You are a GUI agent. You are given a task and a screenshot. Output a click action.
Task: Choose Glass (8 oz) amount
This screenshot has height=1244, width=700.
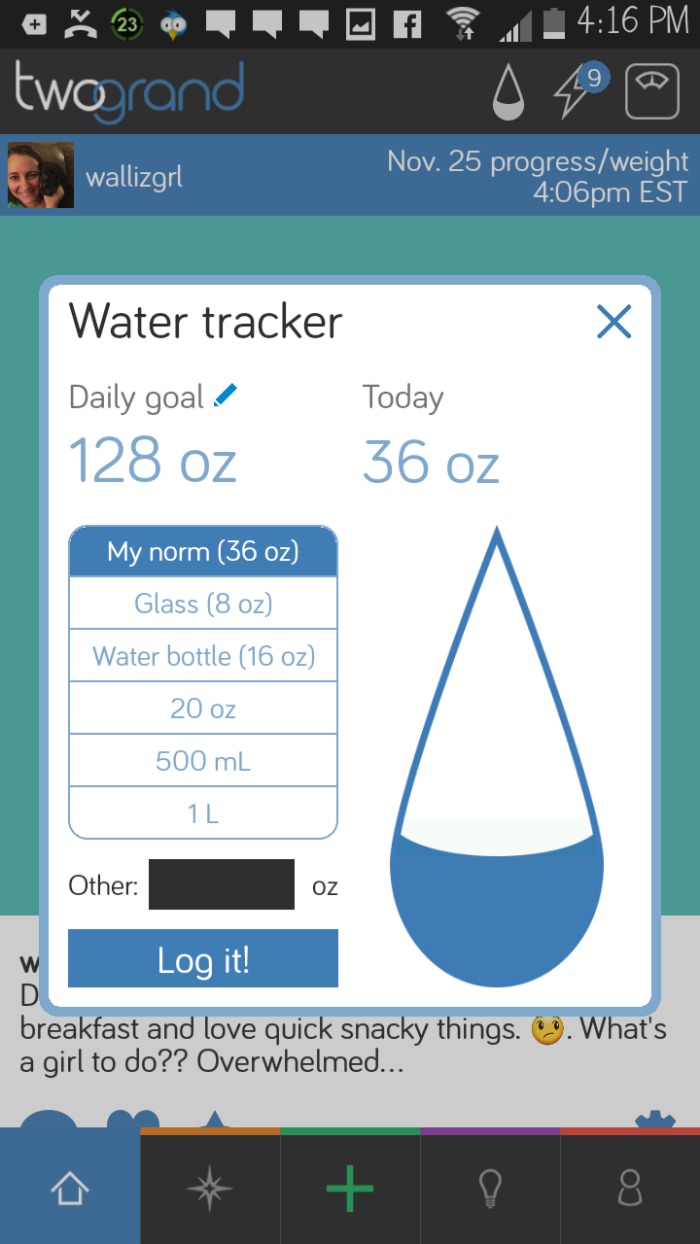(x=203, y=603)
